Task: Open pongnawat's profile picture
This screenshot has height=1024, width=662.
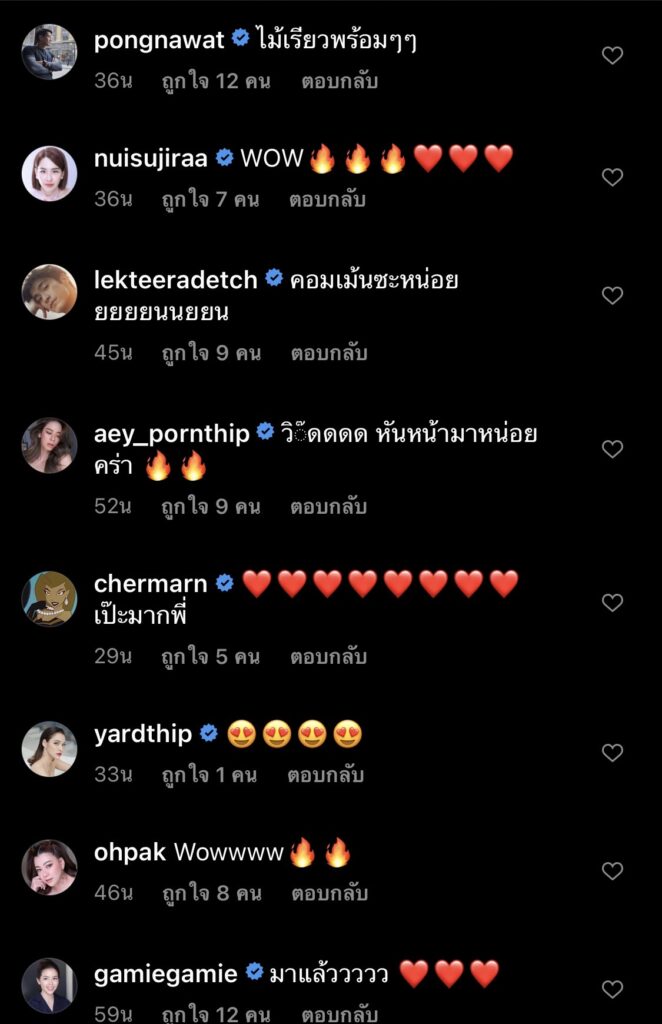Action: pos(49,51)
